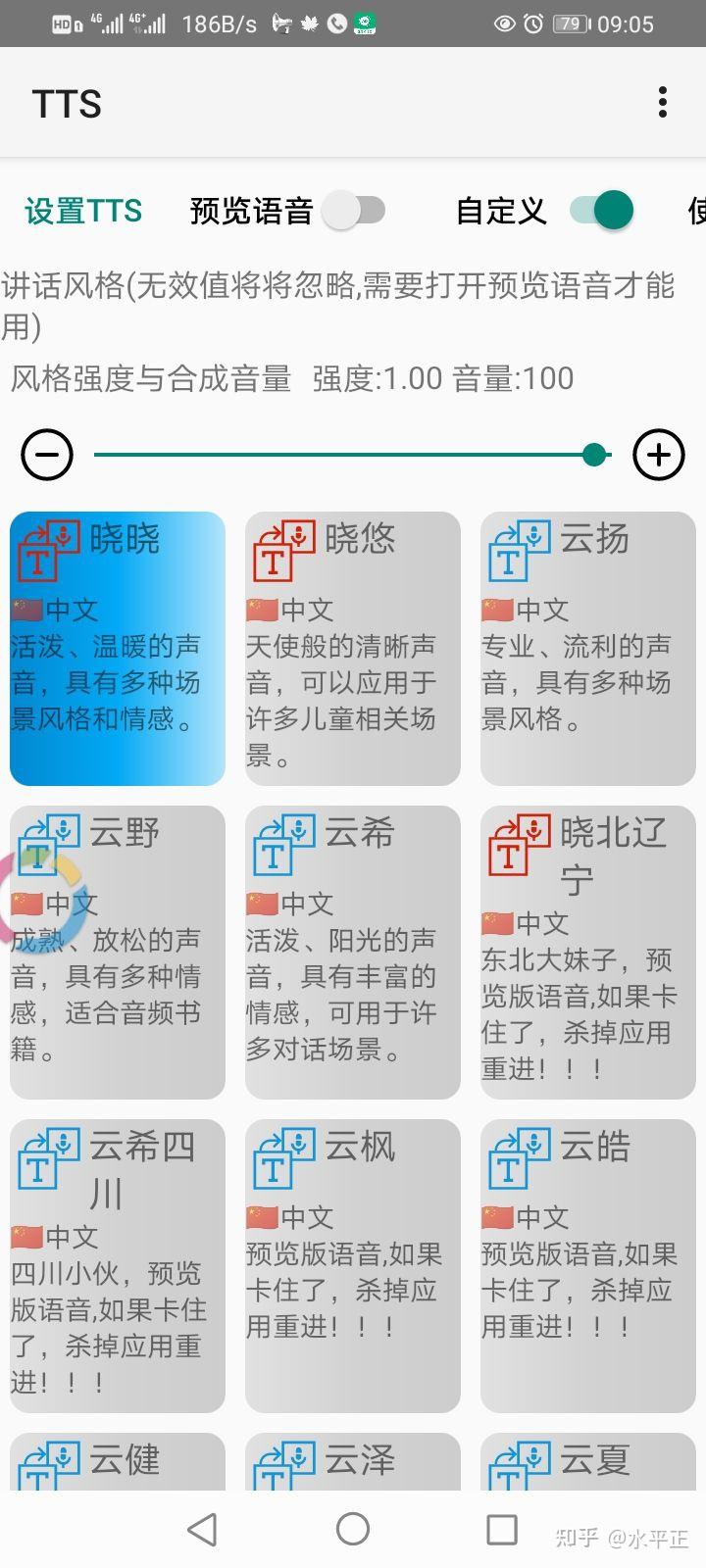Tap the strength and volume slider
Viewport: 706px width, 1568px height.
[x=353, y=455]
